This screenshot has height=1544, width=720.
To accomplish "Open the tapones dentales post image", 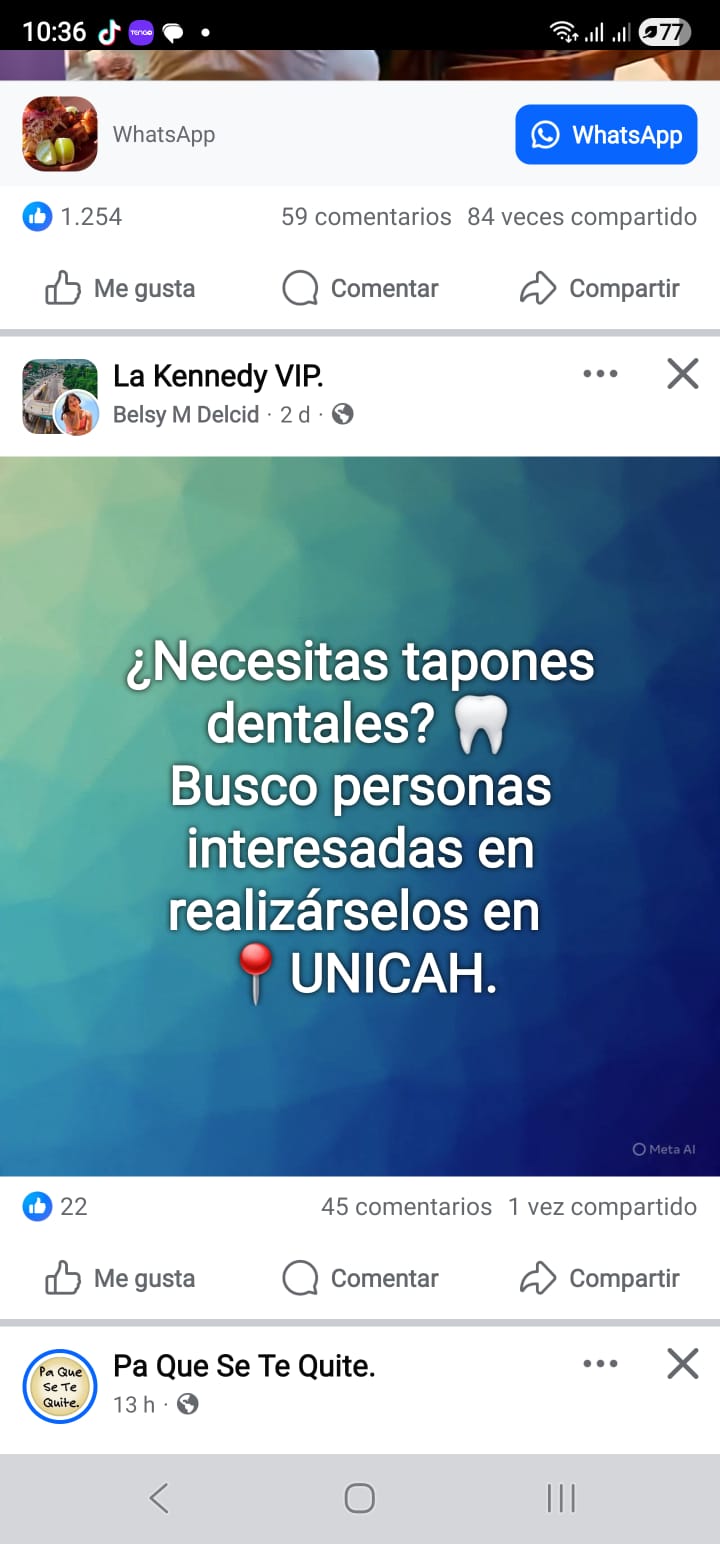I will tap(360, 815).
